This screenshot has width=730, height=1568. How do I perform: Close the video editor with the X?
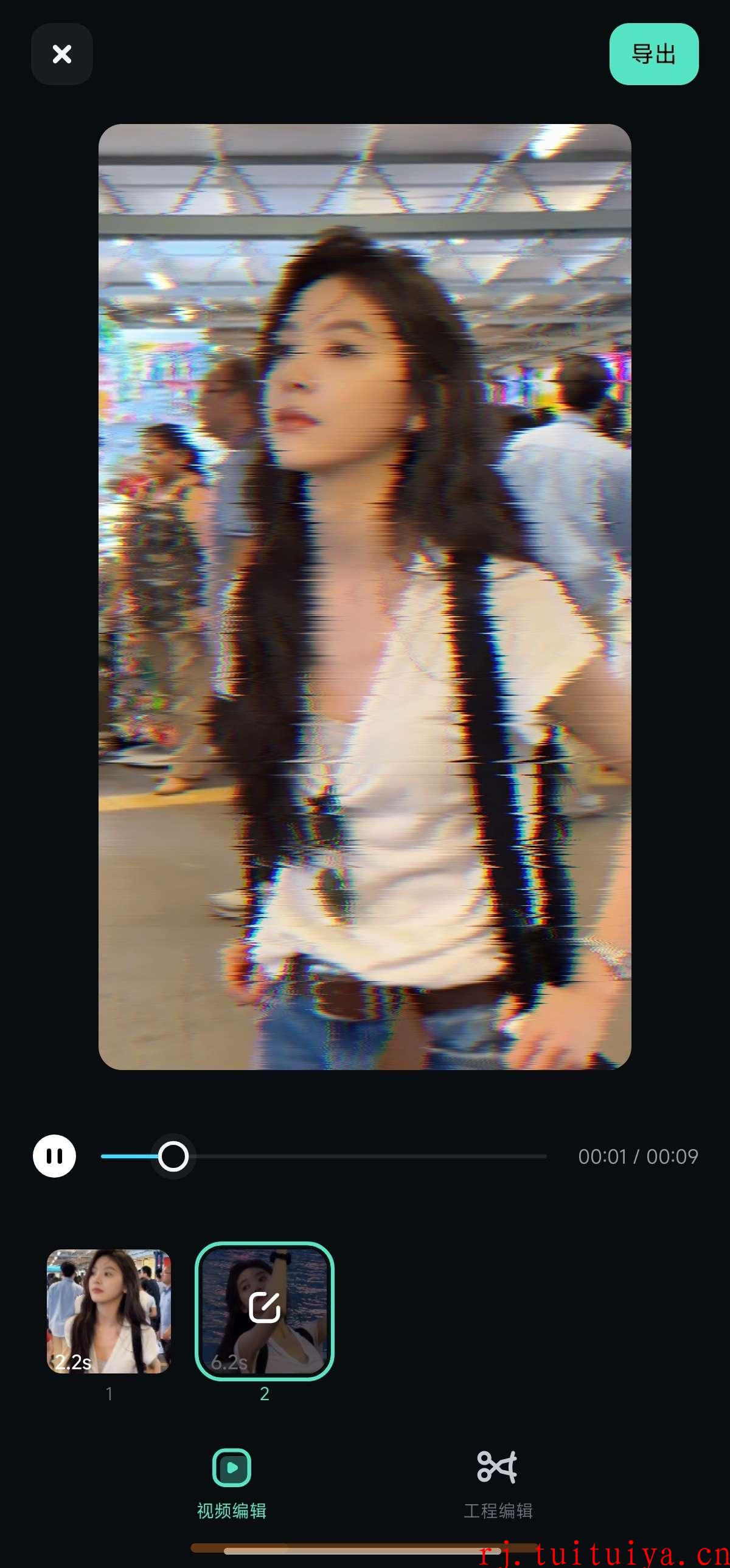[x=62, y=54]
